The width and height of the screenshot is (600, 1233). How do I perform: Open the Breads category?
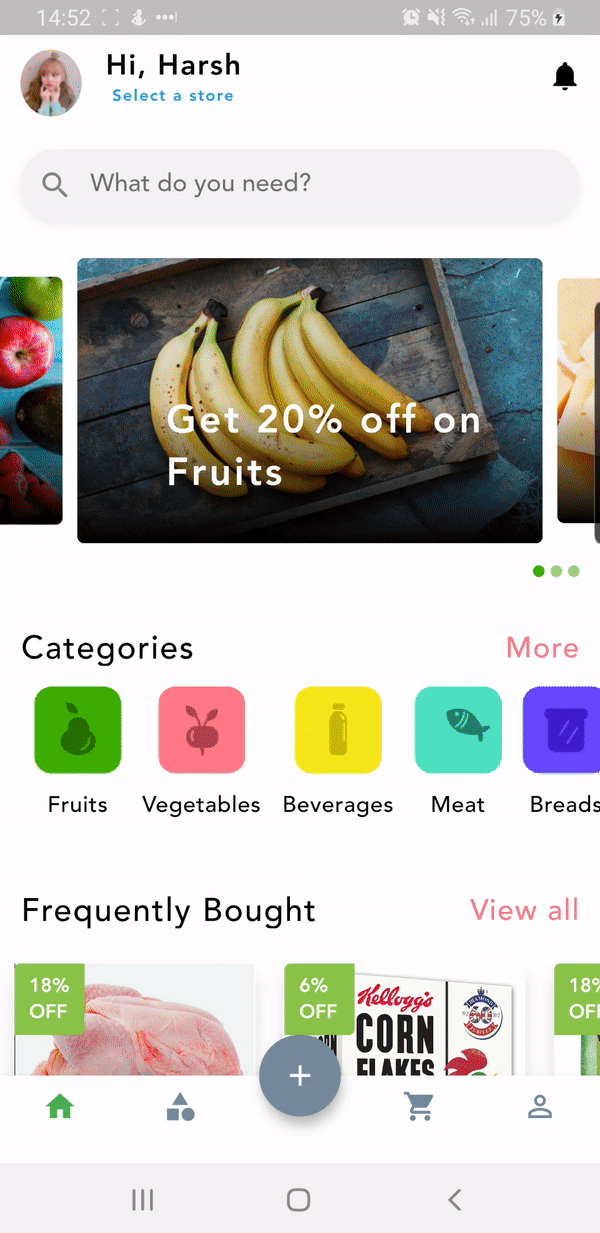[562, 731]
